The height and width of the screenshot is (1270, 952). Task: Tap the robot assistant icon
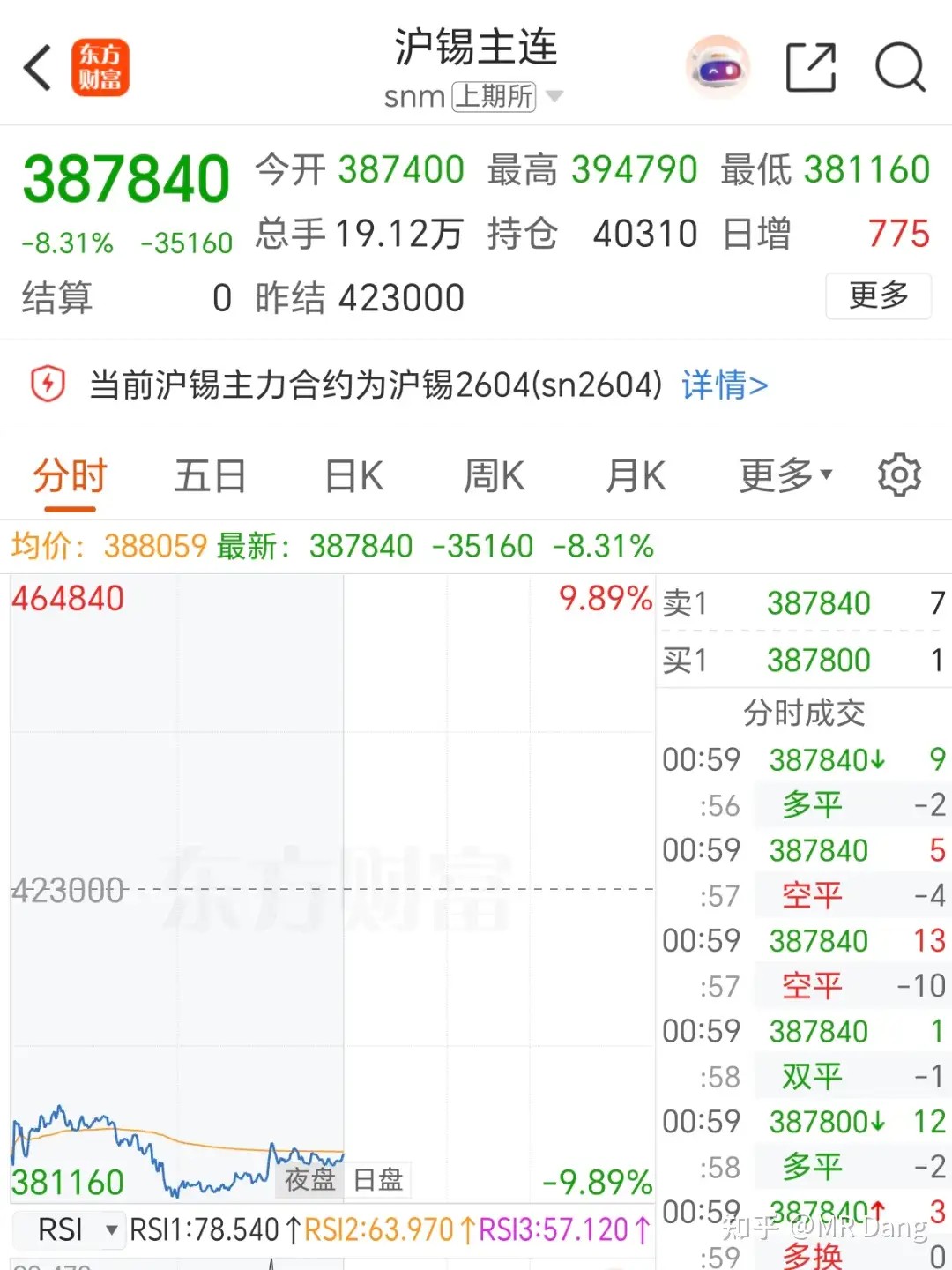click(x=718, y=66)
